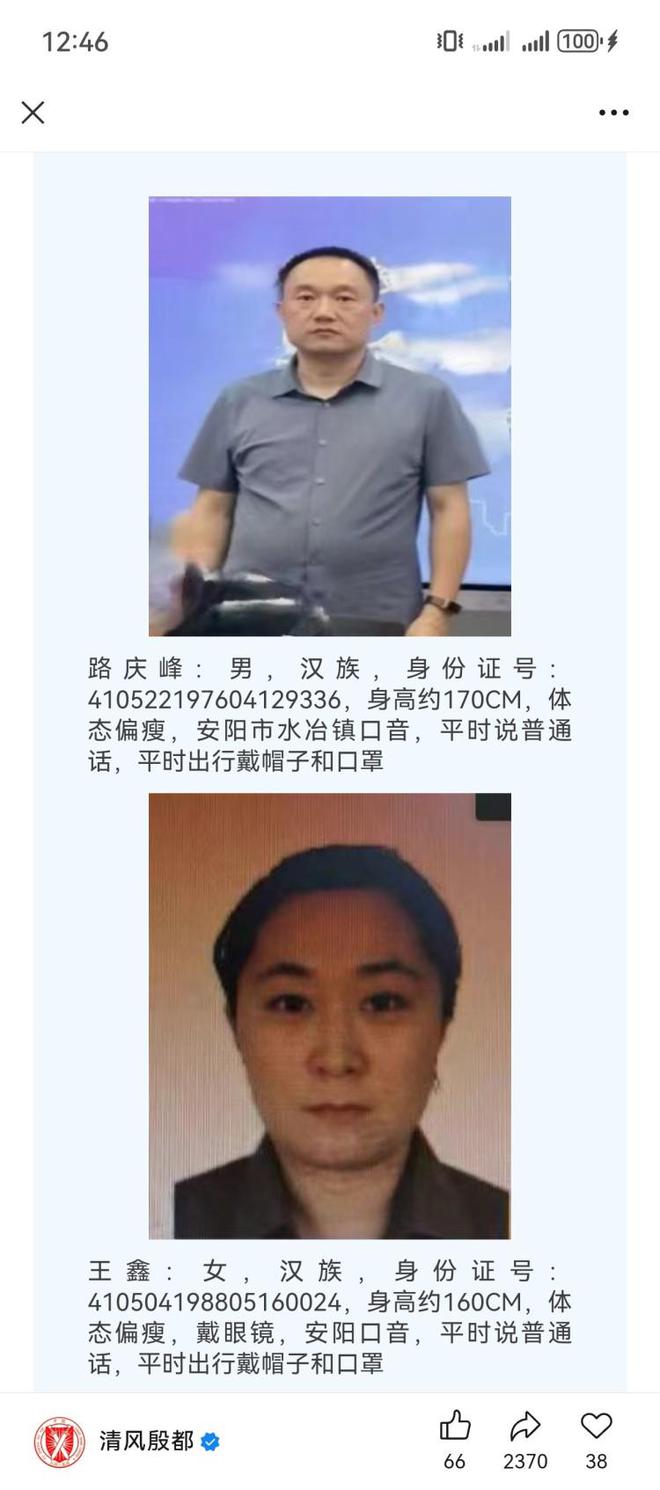View the photo of 王鑫 fullscreen
Viewport: 660px width, 1490px height.
pyautogui.click(x=330, y=1016)
